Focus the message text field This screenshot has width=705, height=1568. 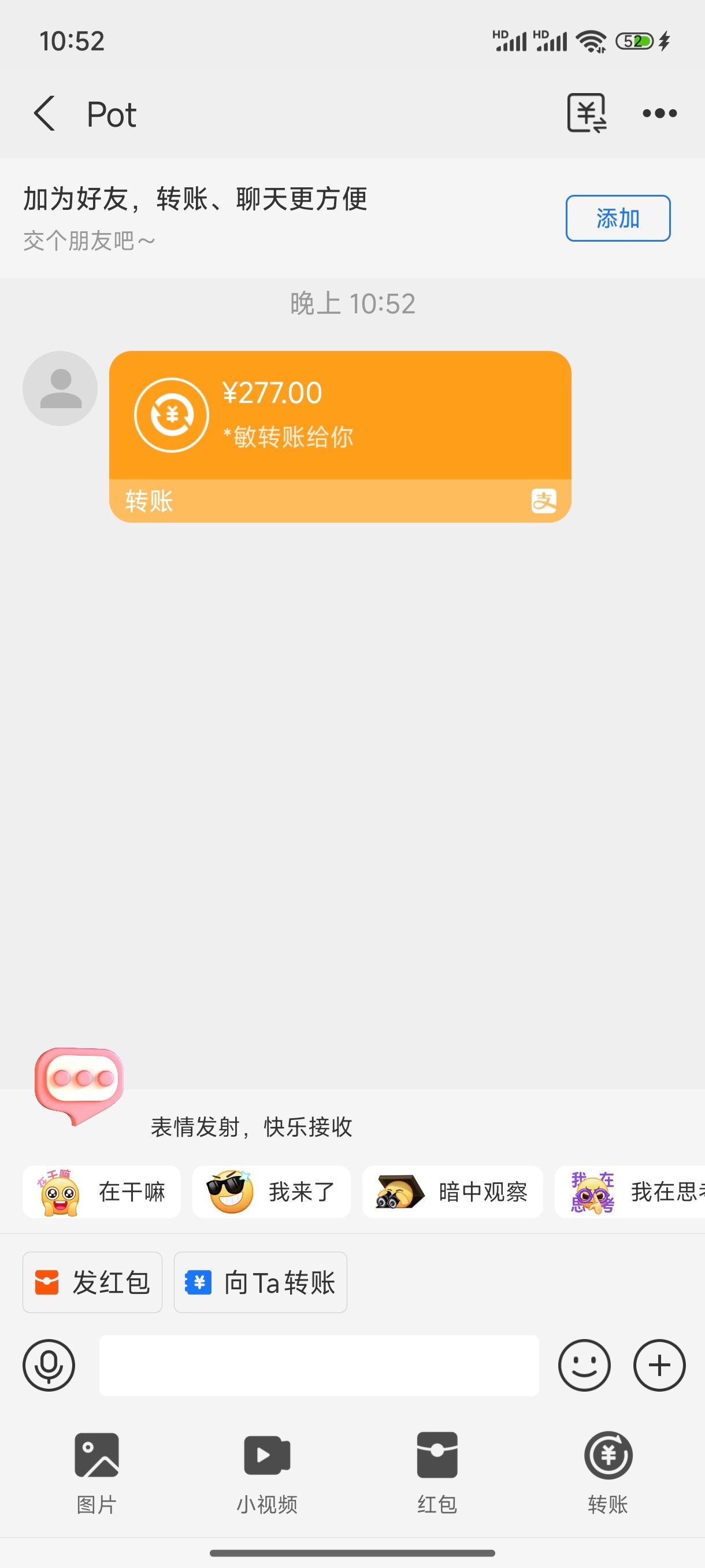pos(319,1365)
